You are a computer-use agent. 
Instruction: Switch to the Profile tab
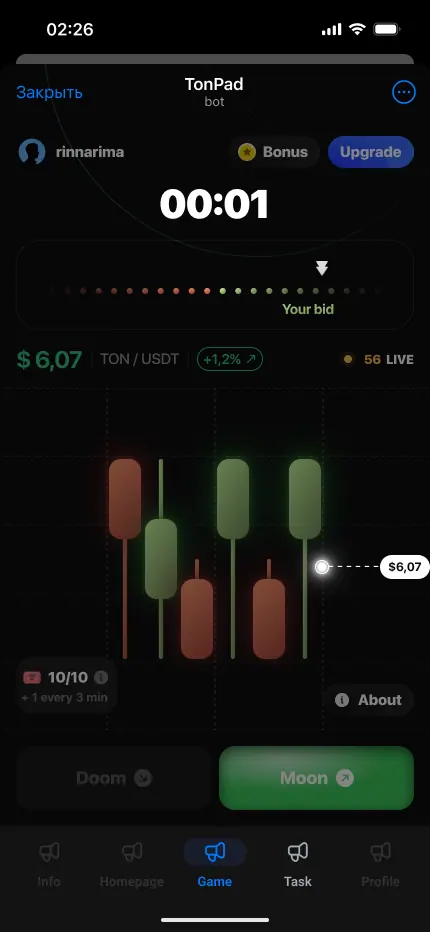point(381,863)
